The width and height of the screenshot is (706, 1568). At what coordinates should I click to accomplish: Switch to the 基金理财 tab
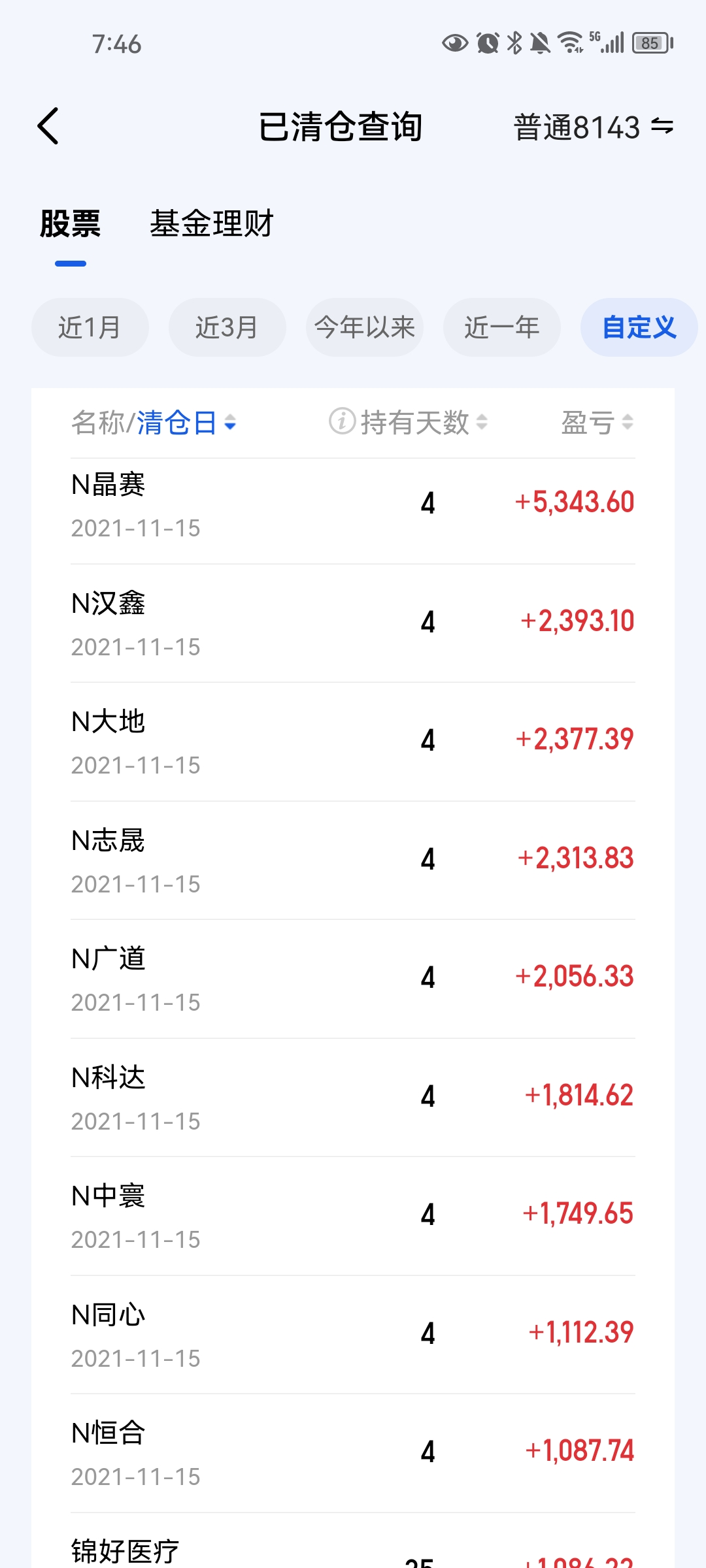(x=211, y=224)
